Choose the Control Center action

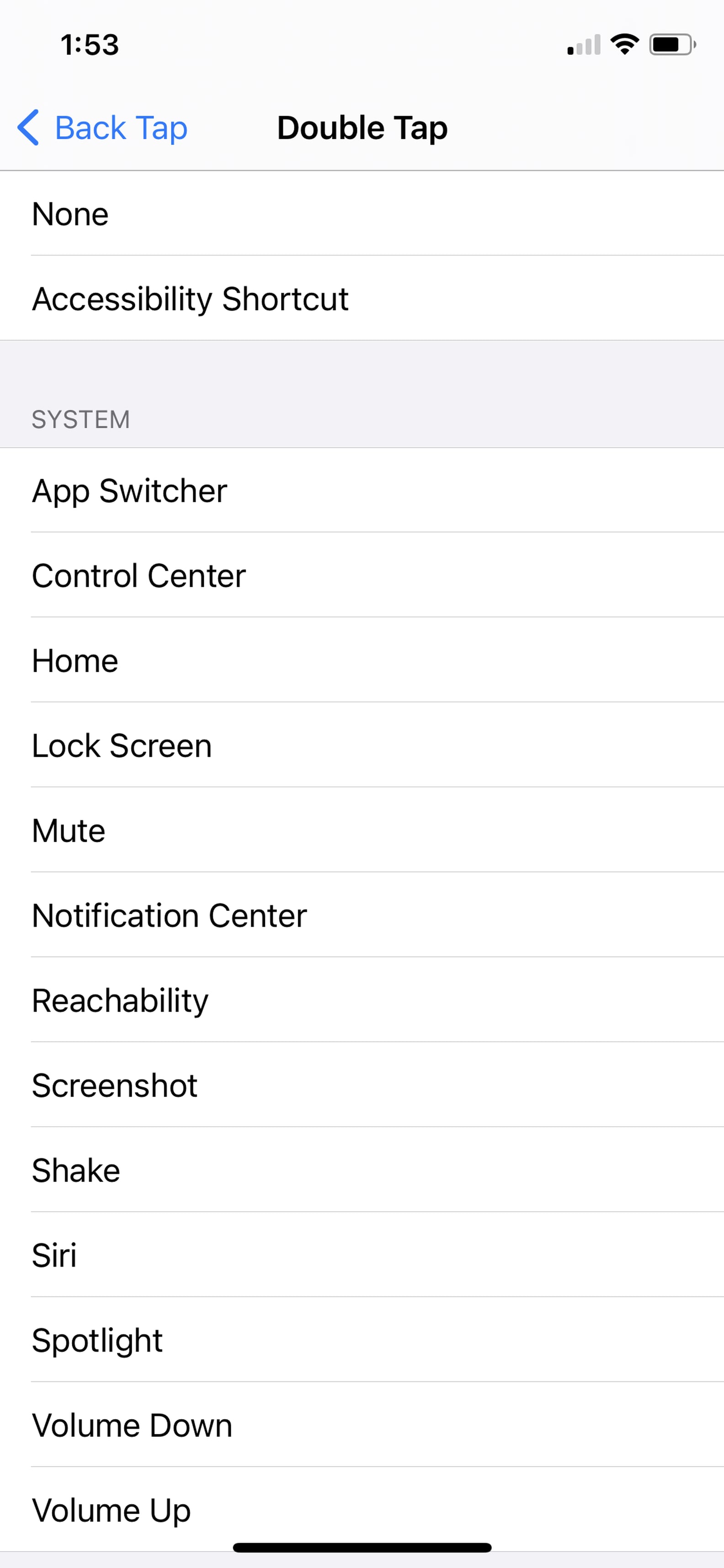click(x=138, y=575)
